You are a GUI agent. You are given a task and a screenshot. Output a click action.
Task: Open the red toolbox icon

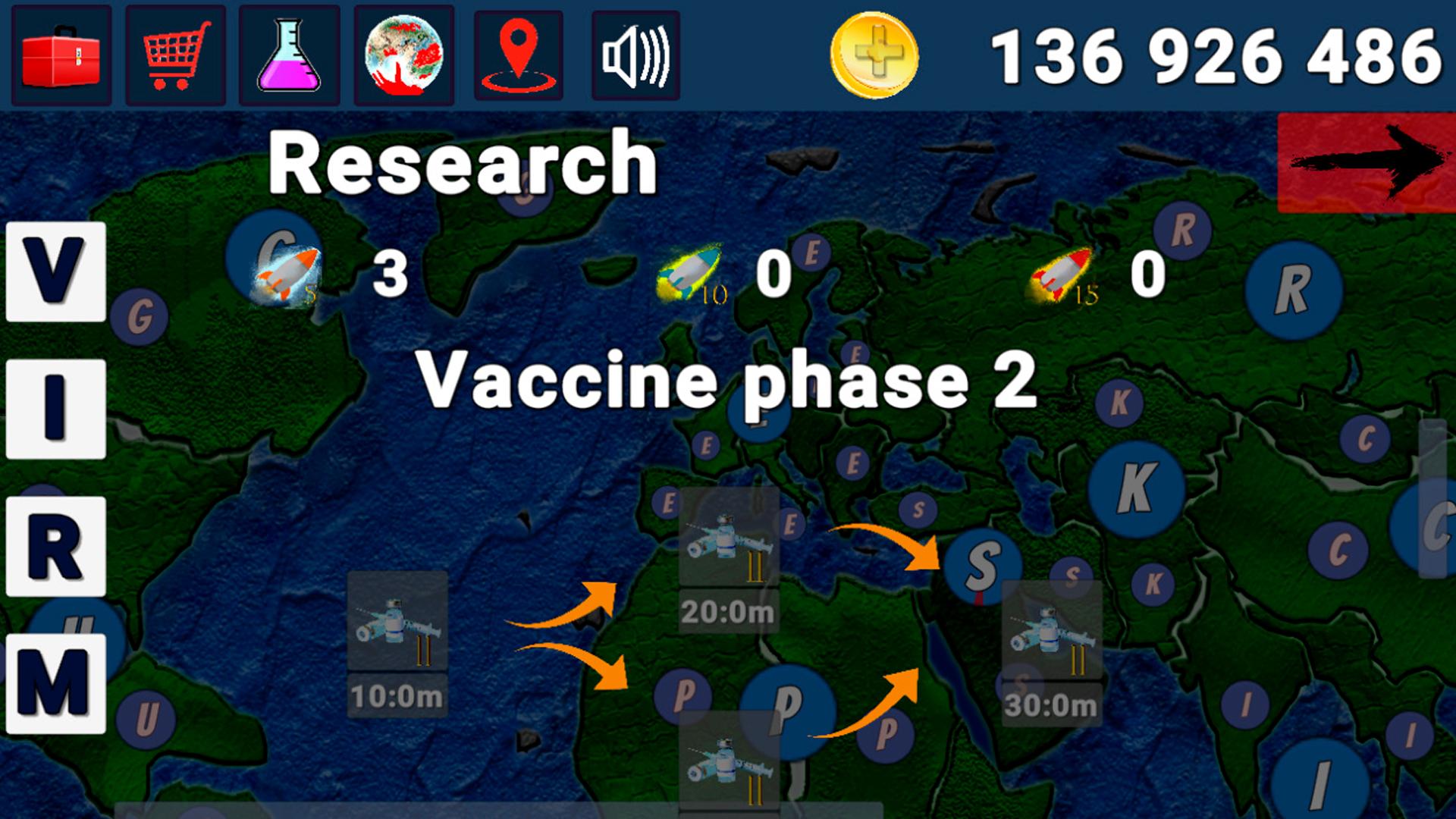[61, 55]
